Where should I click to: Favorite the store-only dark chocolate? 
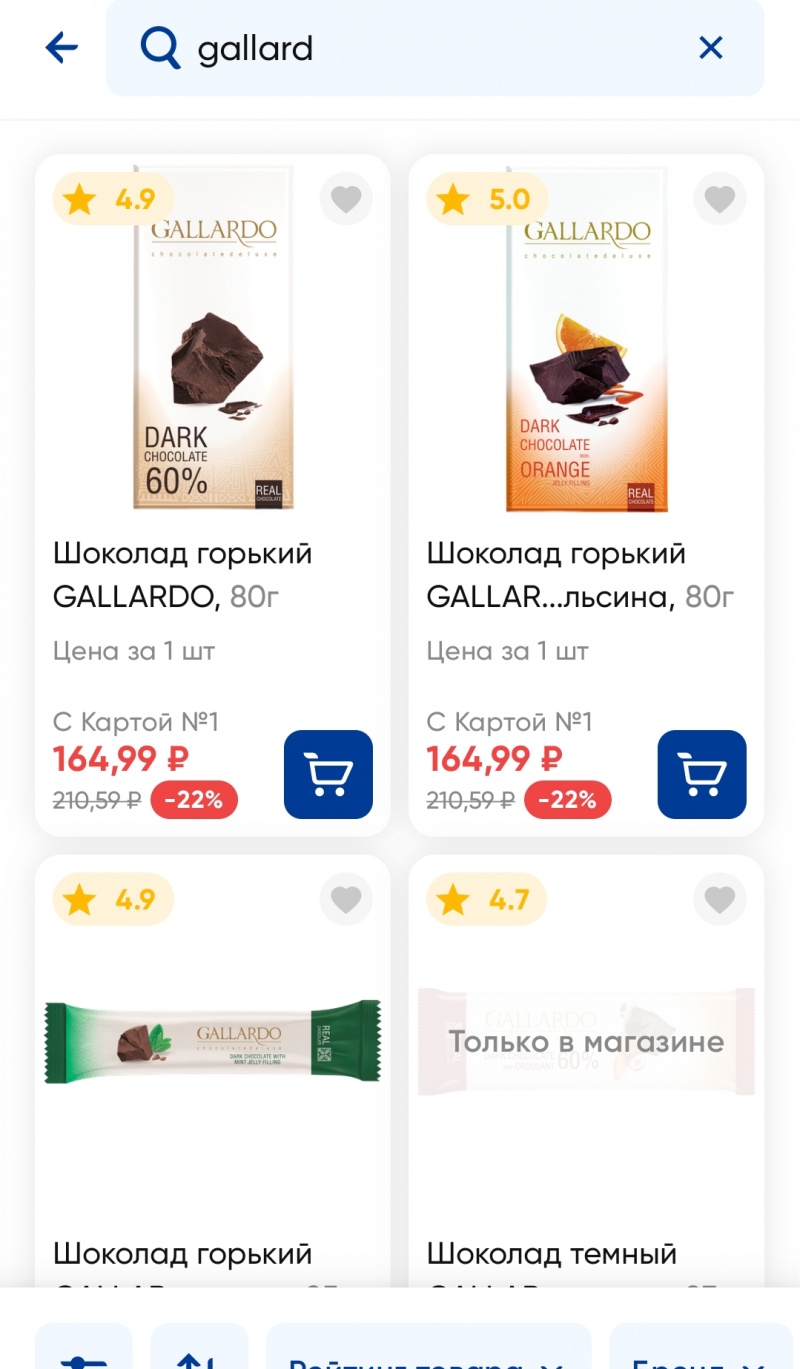point(720,900)
